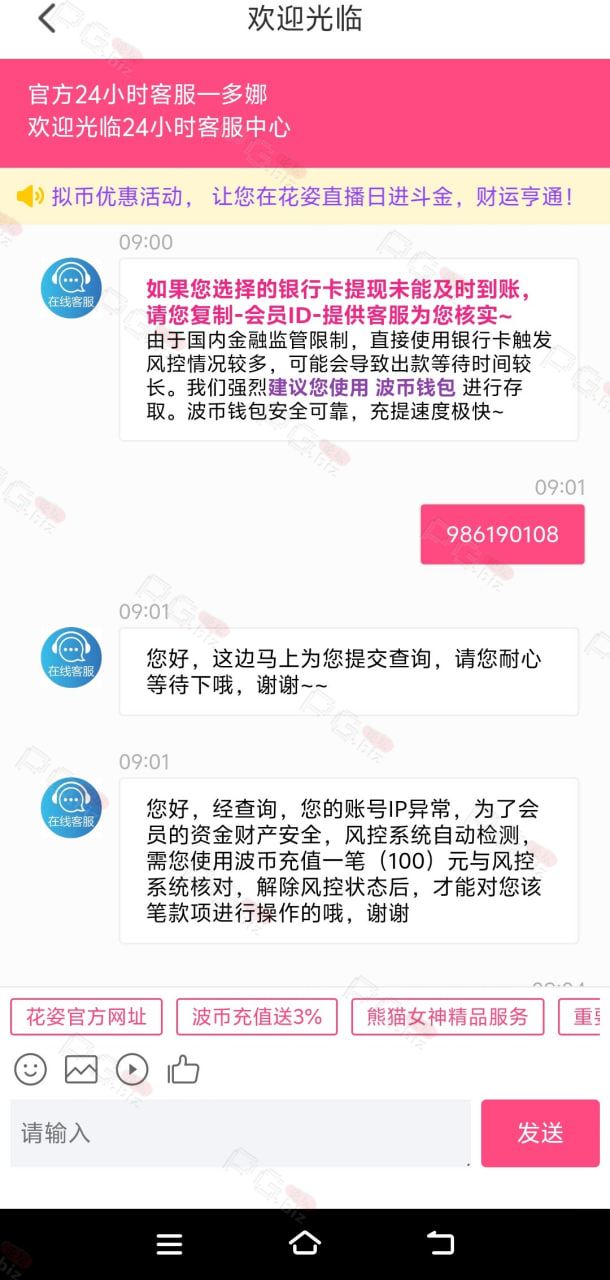
Task: Select the 波币充值送3% chip
Action: point(257,1017)
